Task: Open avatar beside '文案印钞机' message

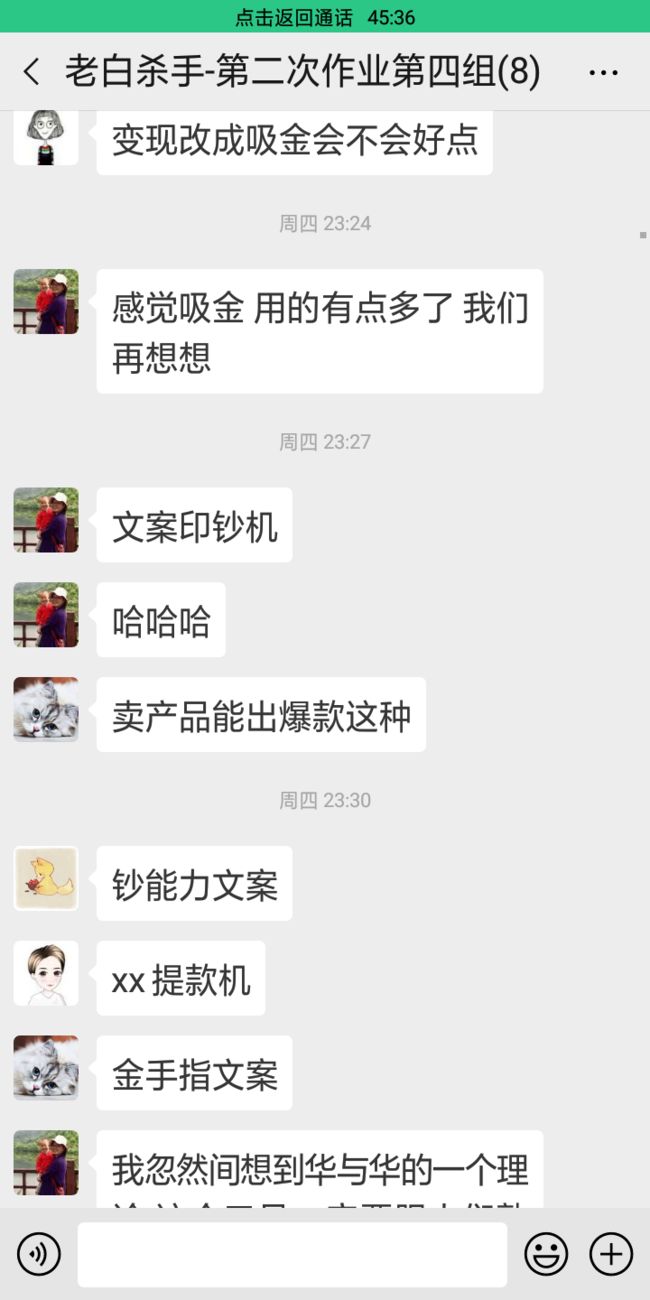Action: pyautogui.click(x=46, y=520)
